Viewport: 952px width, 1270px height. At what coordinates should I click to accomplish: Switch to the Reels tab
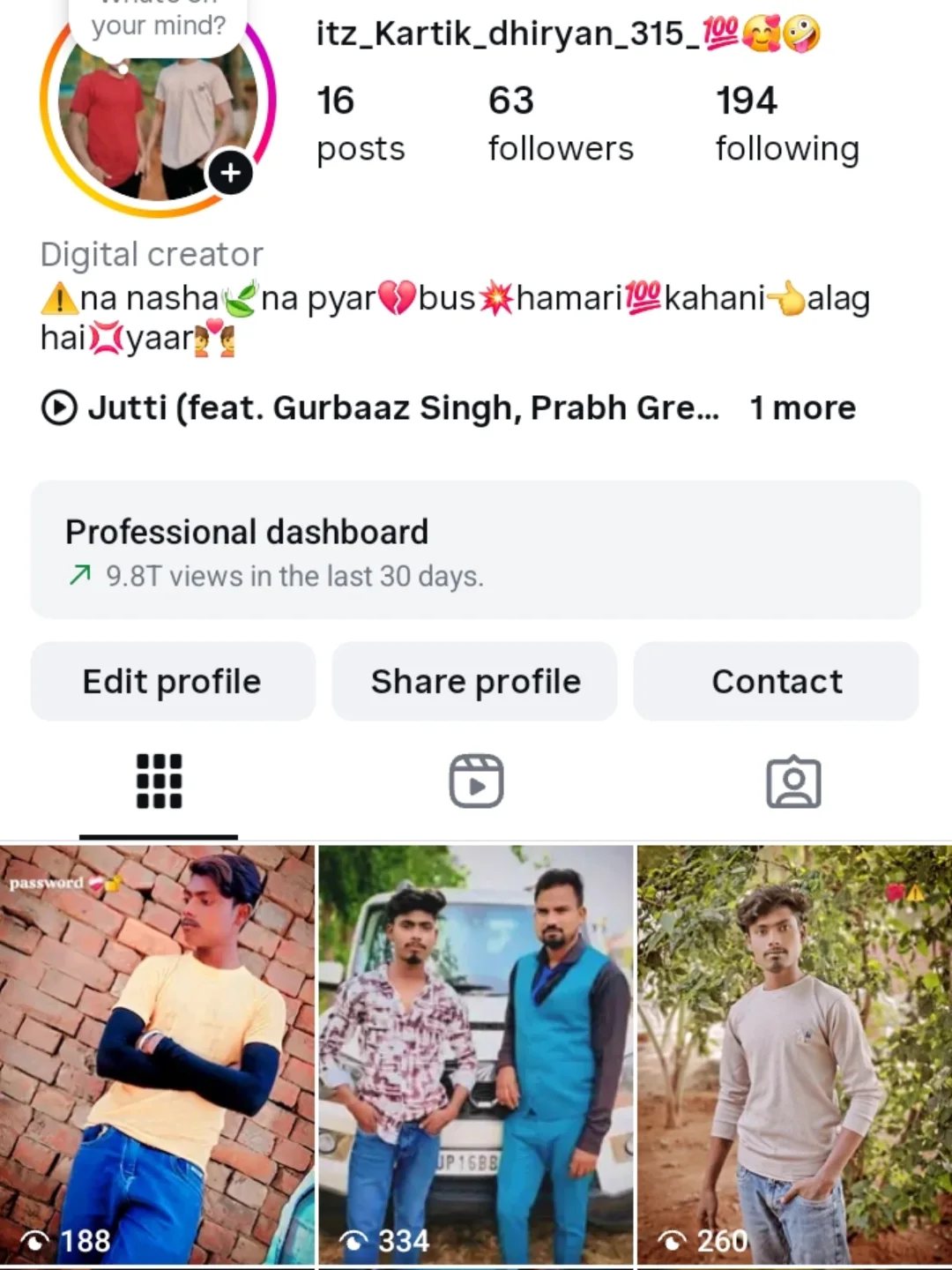pyautogui.click(x=476, y=781)
